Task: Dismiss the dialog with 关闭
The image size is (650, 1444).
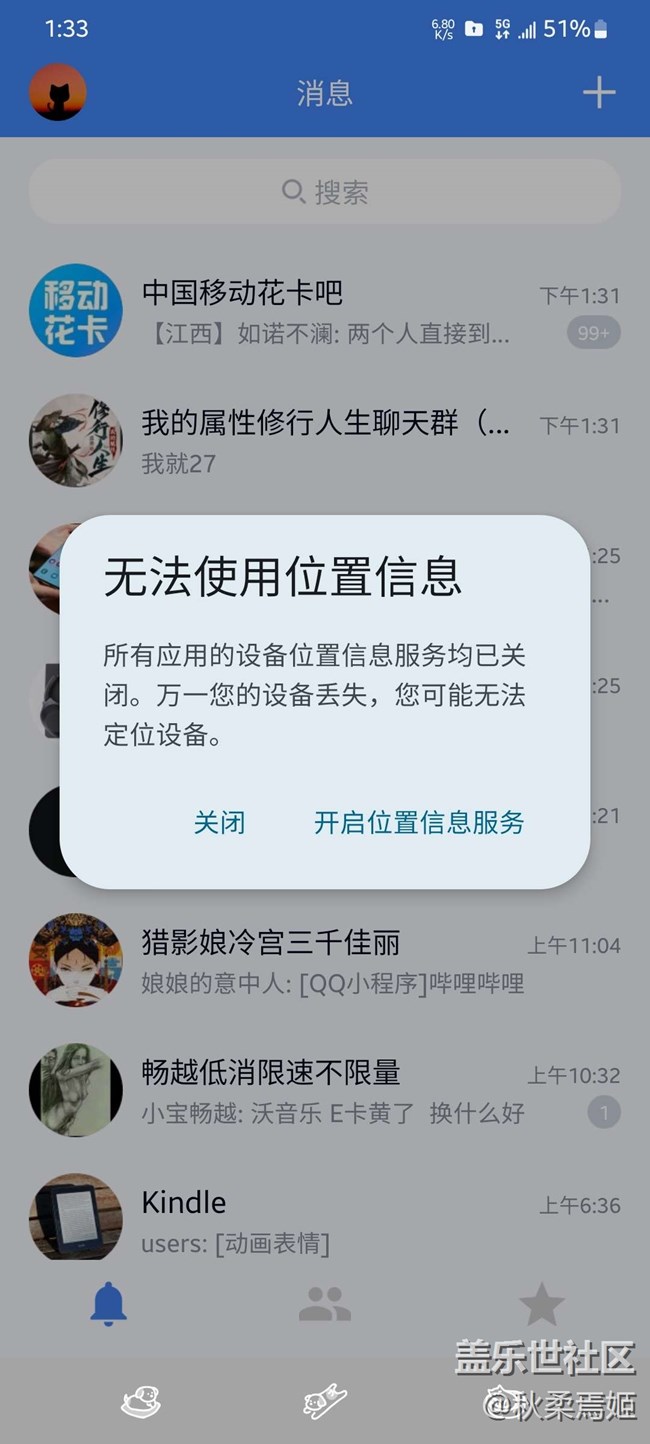Action: (219, 822)
